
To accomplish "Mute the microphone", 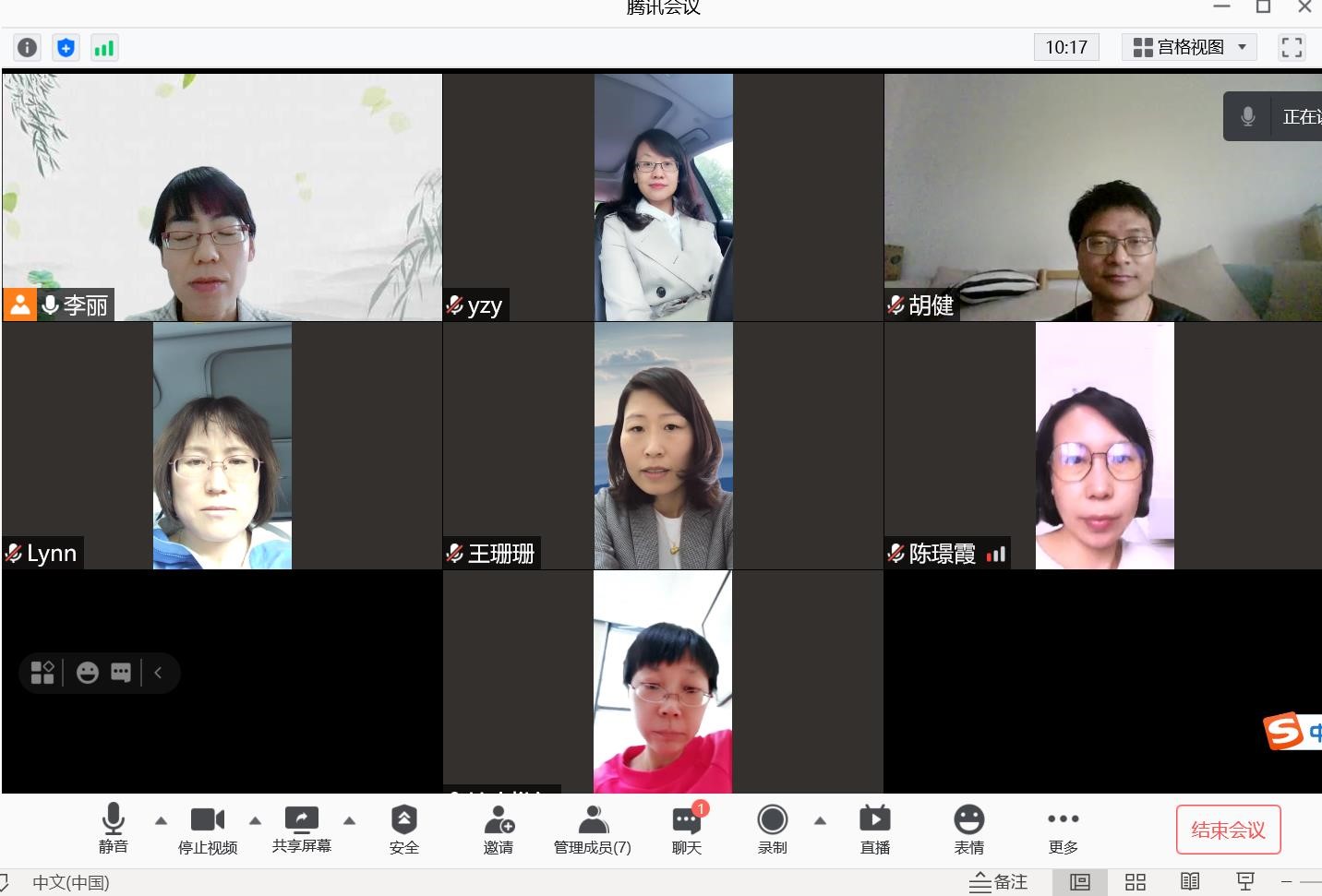I will pyautogui.click(x=114, y=828).
